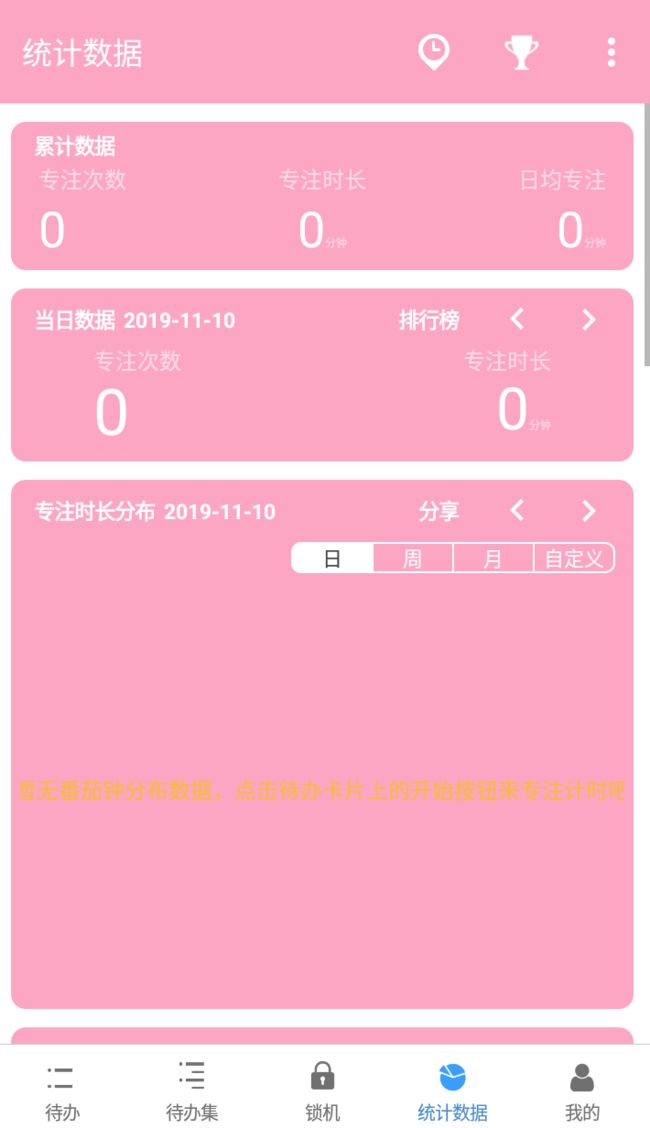Choose the 自定义 range segment
The width and height of the screenshot is (650, 1128).
574,558
